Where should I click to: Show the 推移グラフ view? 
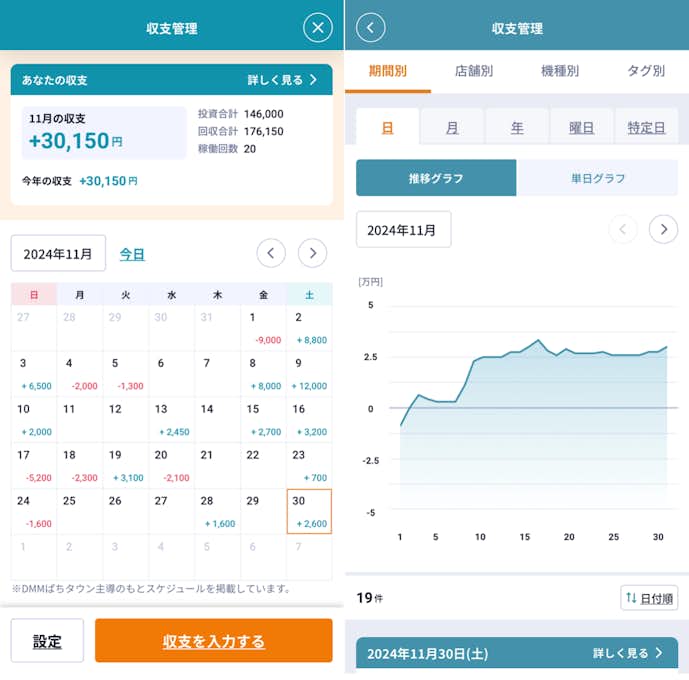click(x=436, y=178)
